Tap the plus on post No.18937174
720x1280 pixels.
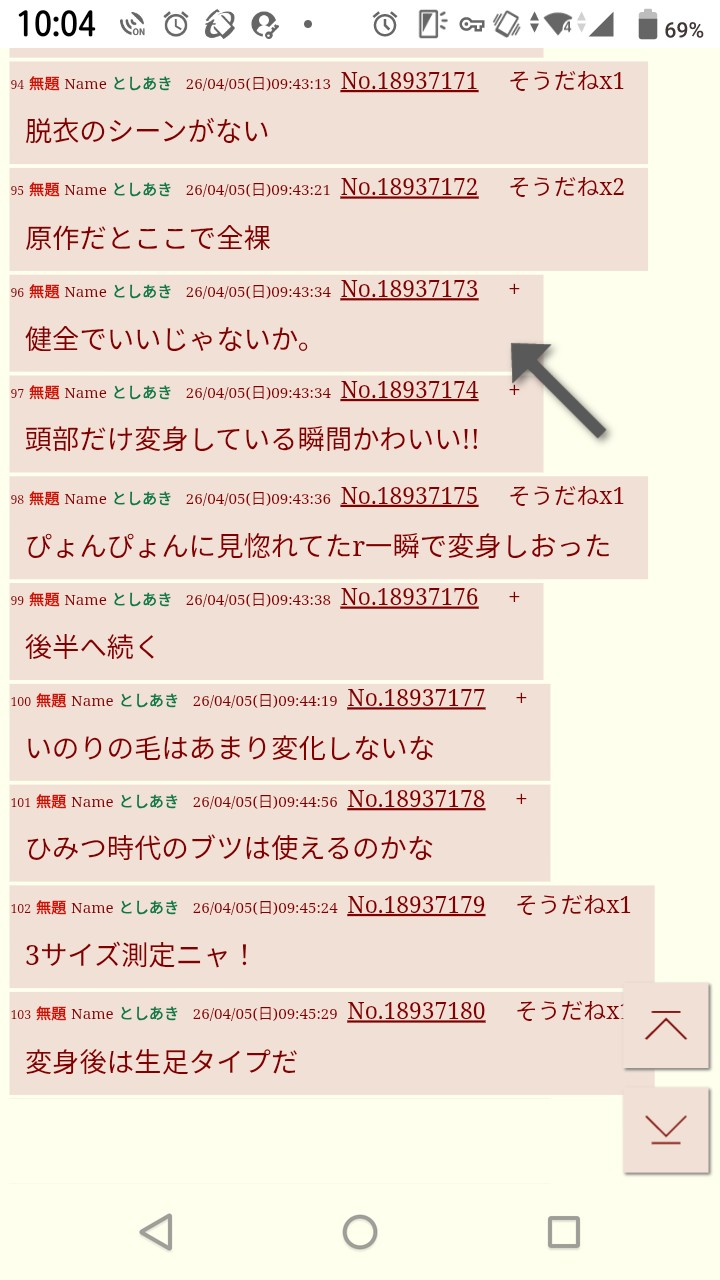pos(514,390)
